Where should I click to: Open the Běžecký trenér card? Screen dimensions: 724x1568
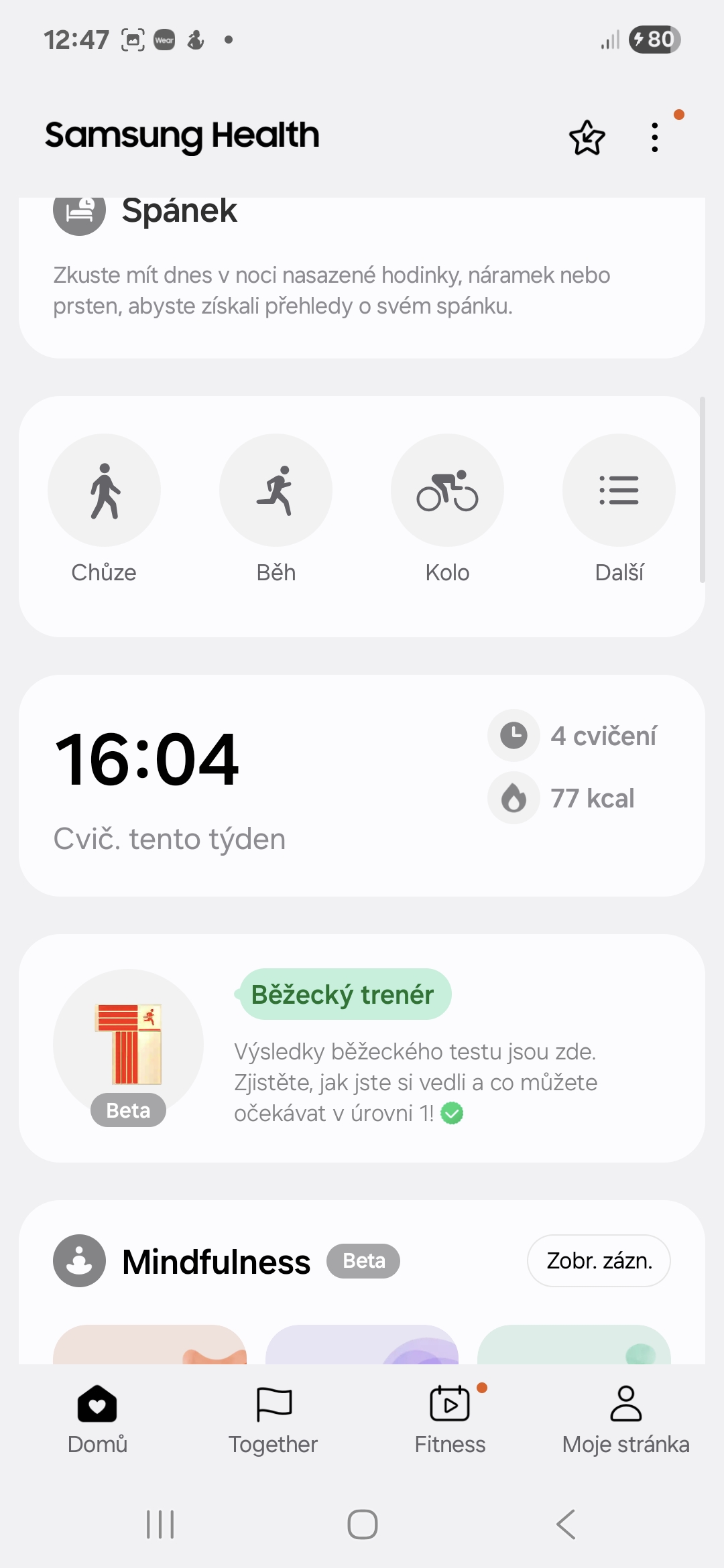(x=362, y=1048)
